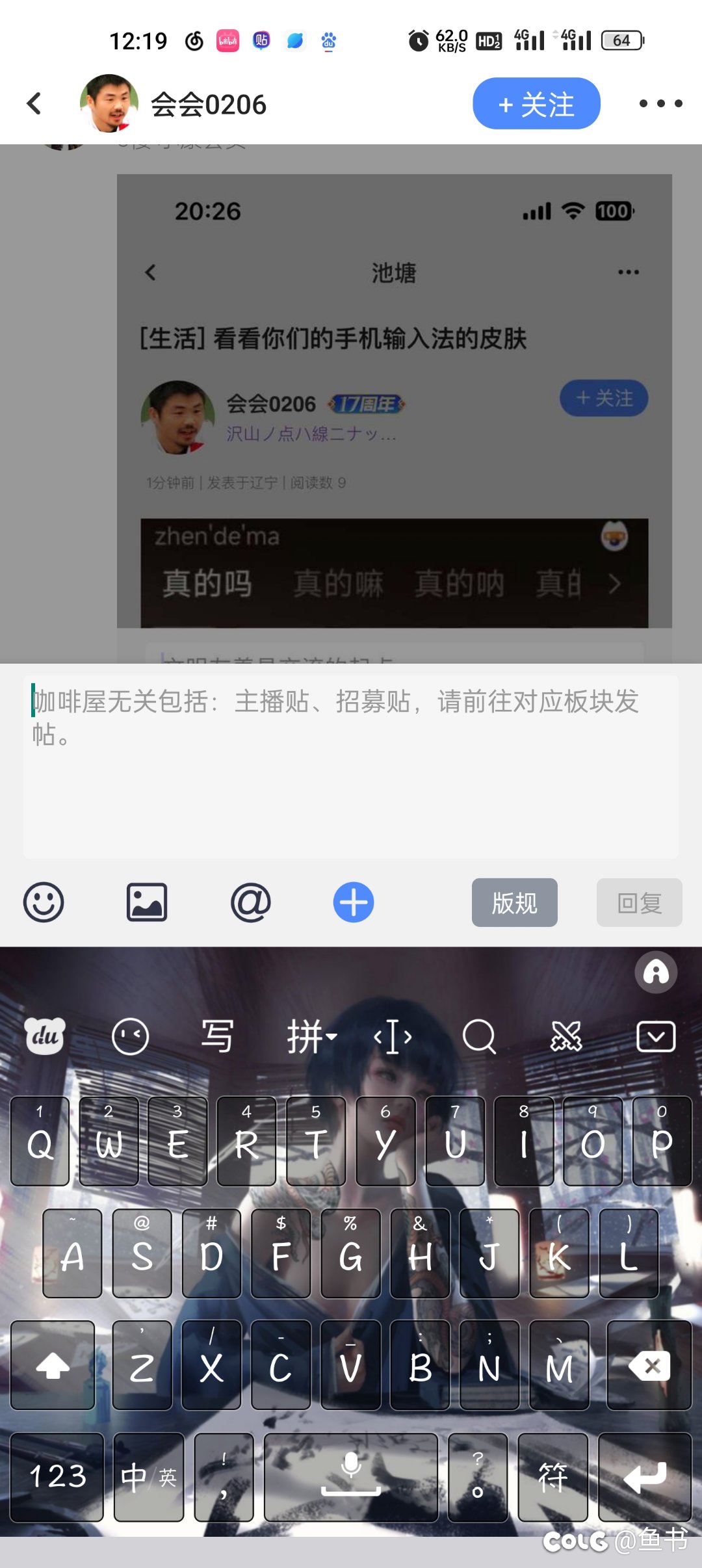702x1568 pixels.
Task: Tap the backspace key
Action: [x=649, y=1365]
